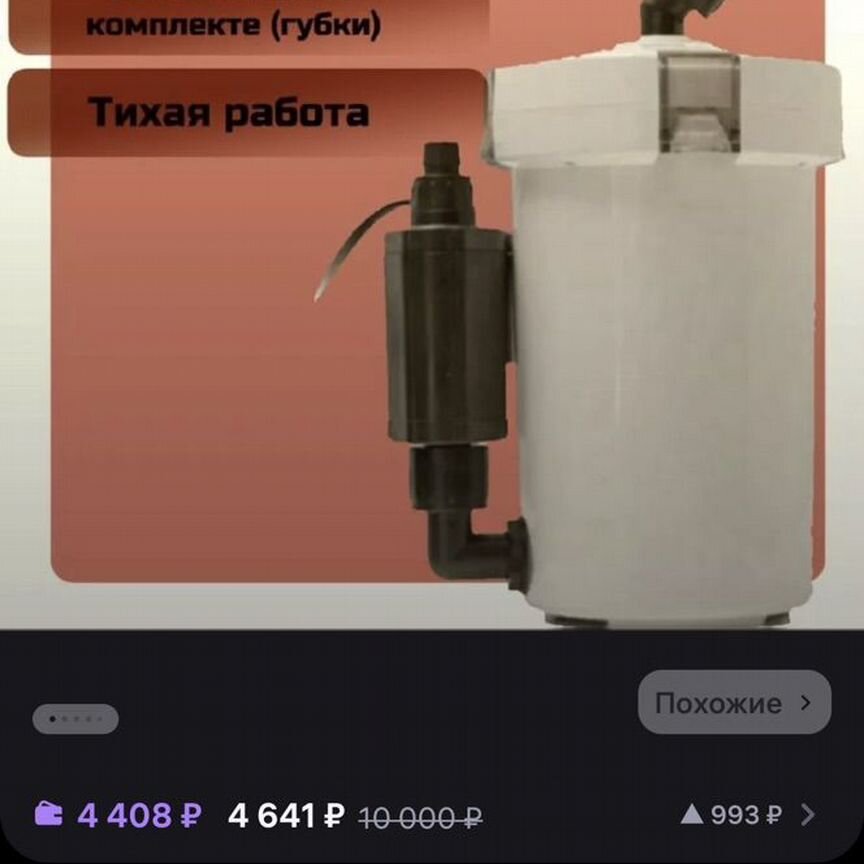This screenshot has width=864, height=864.
Task: Tap the image gallery page indicator
Action: [75, 718]
